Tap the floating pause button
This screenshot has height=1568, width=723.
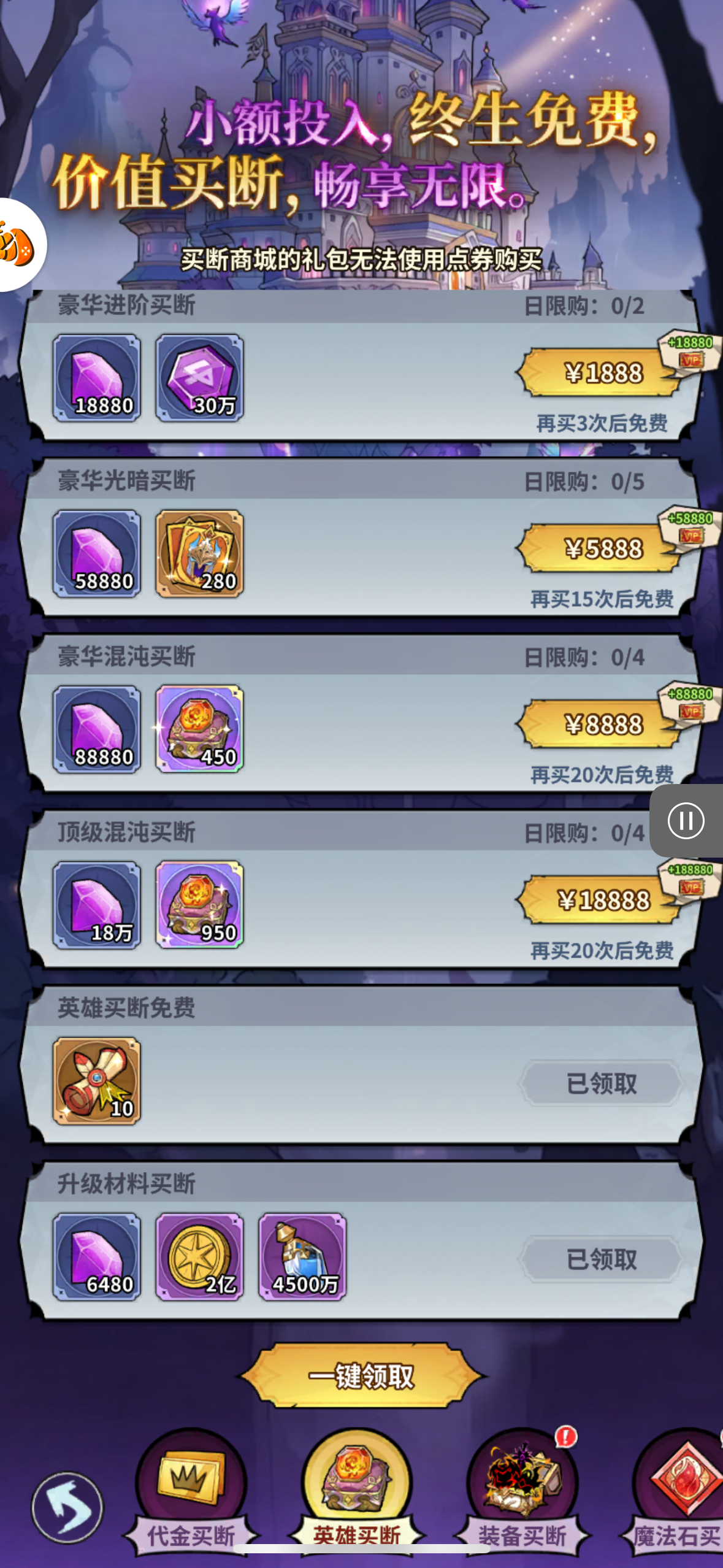[686, 820]
